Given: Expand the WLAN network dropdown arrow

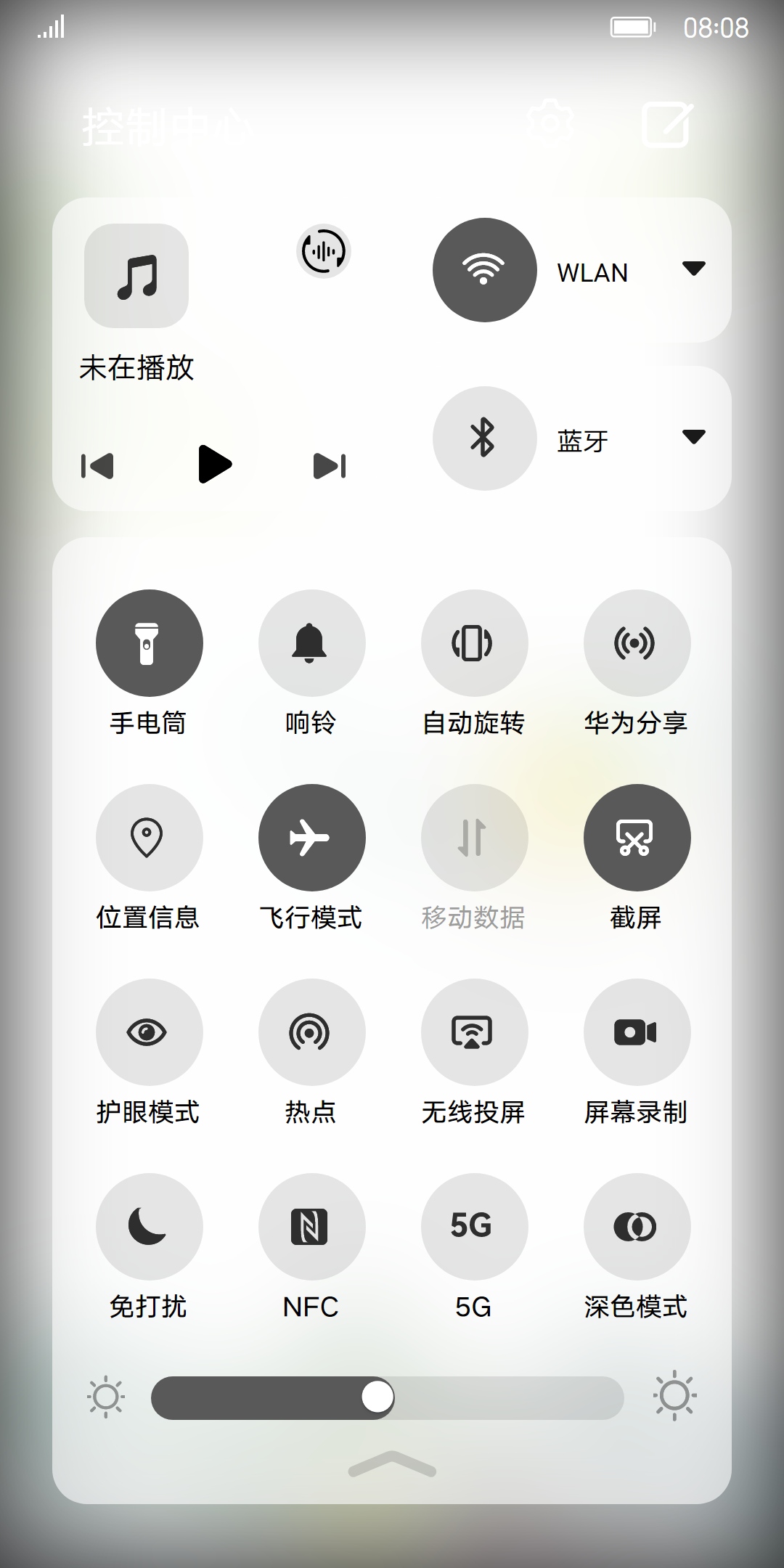Looking at the screenshot, I should tap(694, 269).
